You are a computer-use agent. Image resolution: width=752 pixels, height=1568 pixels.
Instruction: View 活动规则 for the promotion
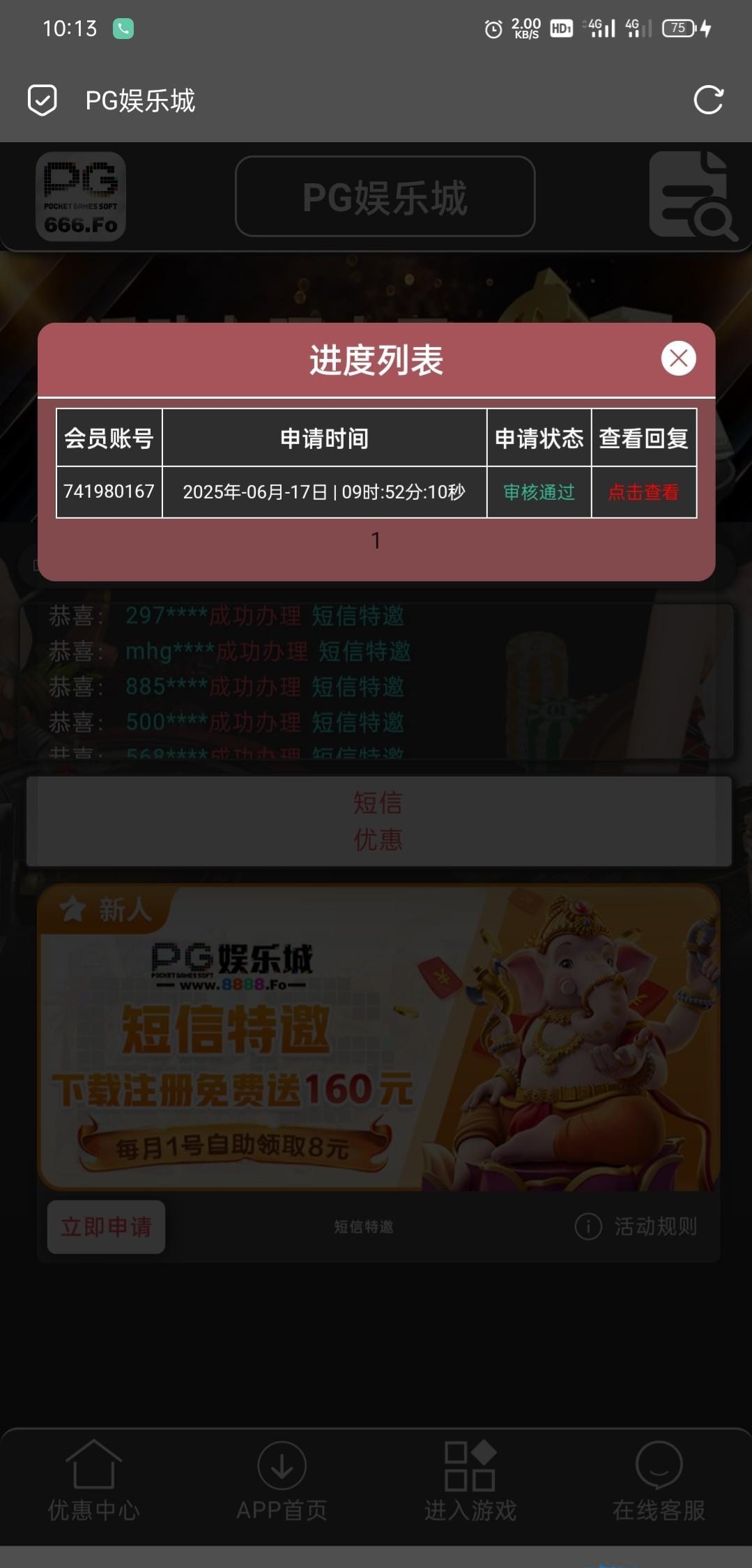point(636,1226)
